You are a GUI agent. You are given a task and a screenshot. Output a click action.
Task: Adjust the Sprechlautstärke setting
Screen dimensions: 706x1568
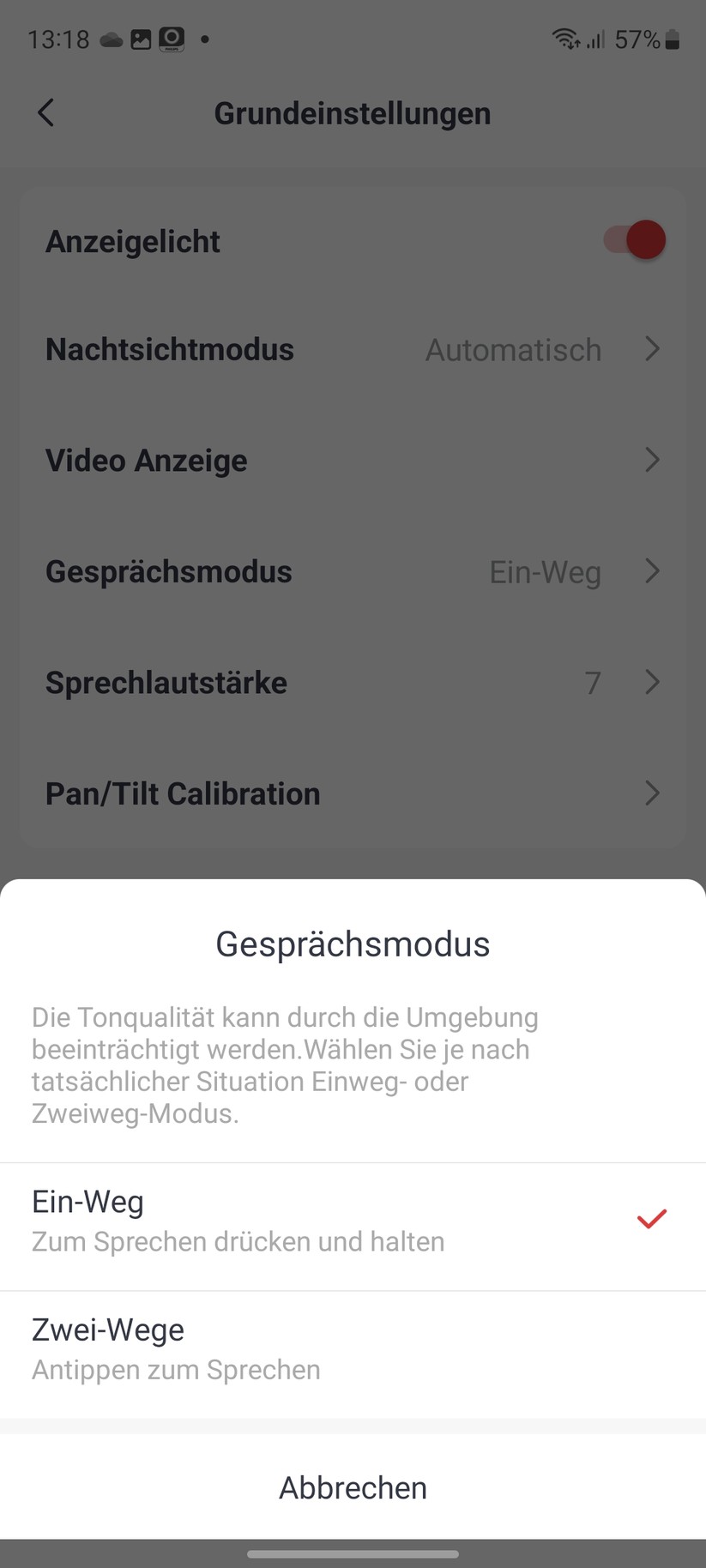click(x=353, y=683)
